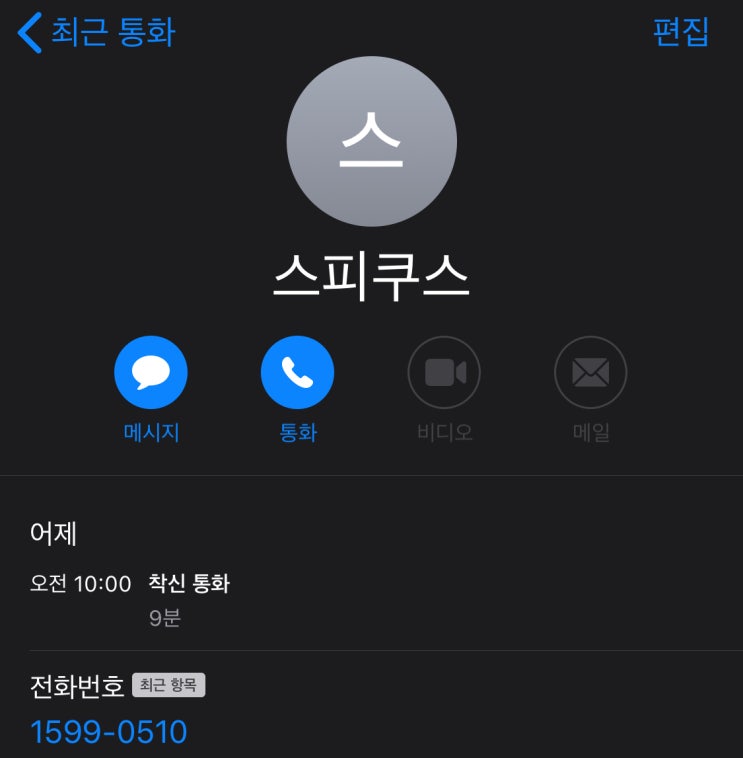Tap the blue back chevron arrow
Image resolution: width=743 pixels, height=758 pixels.
[x=26, y=32]
